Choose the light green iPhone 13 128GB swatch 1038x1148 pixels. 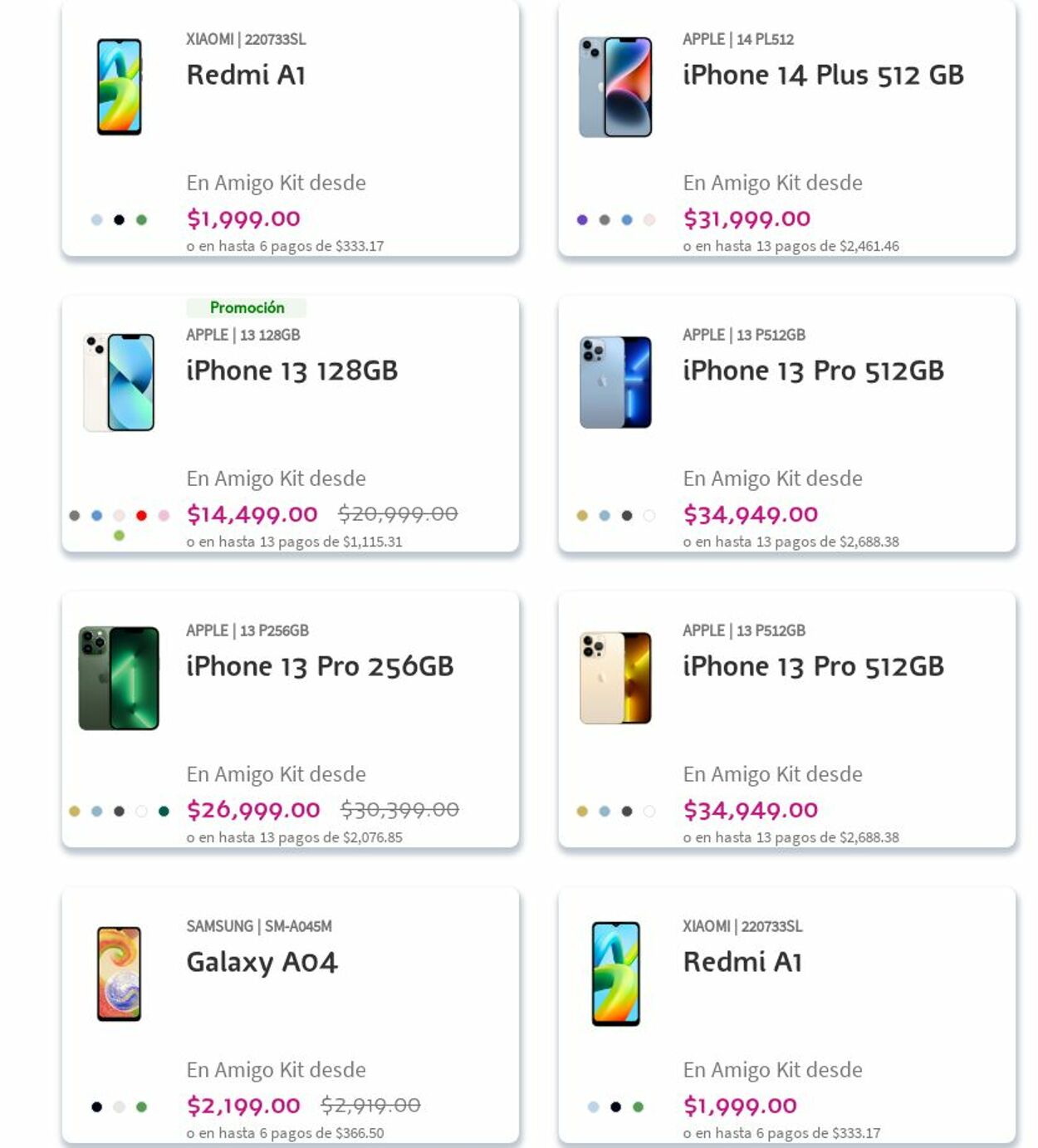tap(119, 536)
